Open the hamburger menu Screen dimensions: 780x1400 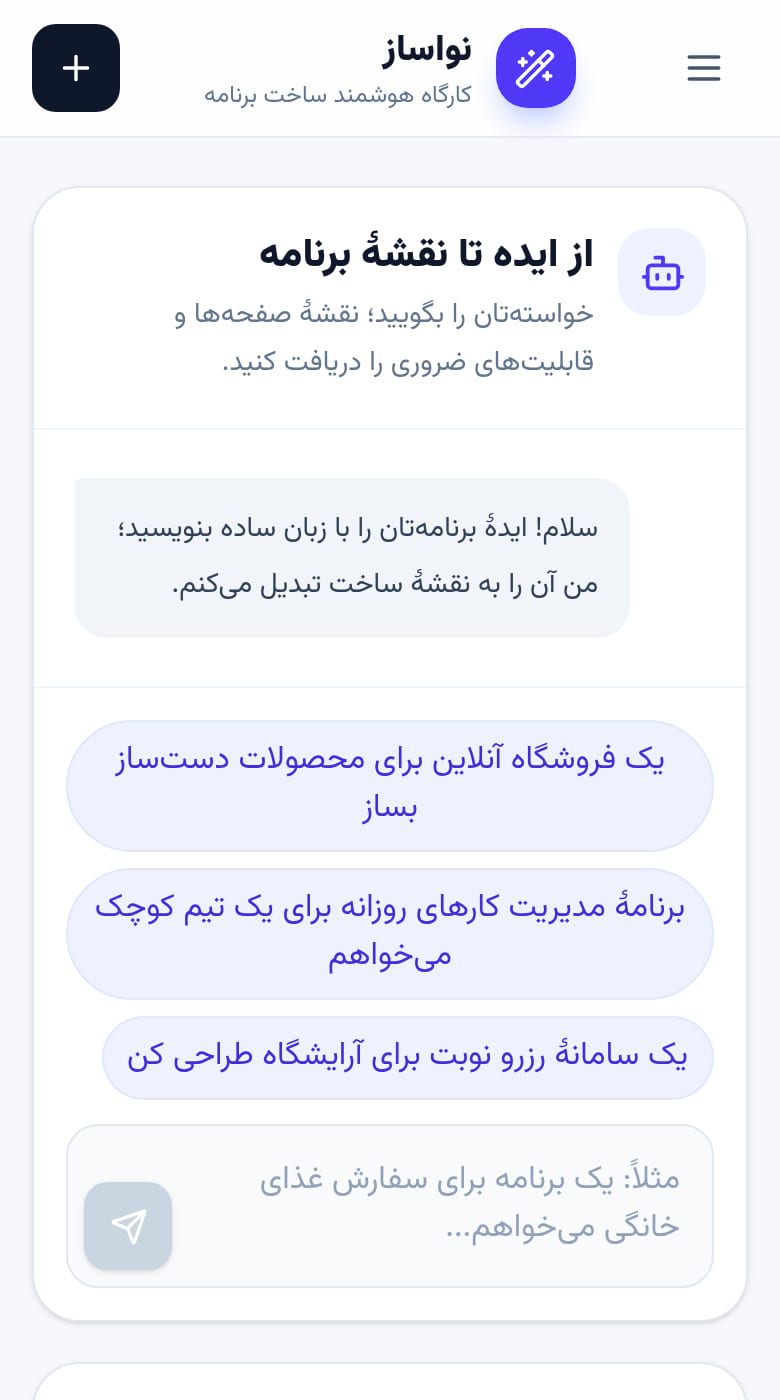click(x=704, y=68)
